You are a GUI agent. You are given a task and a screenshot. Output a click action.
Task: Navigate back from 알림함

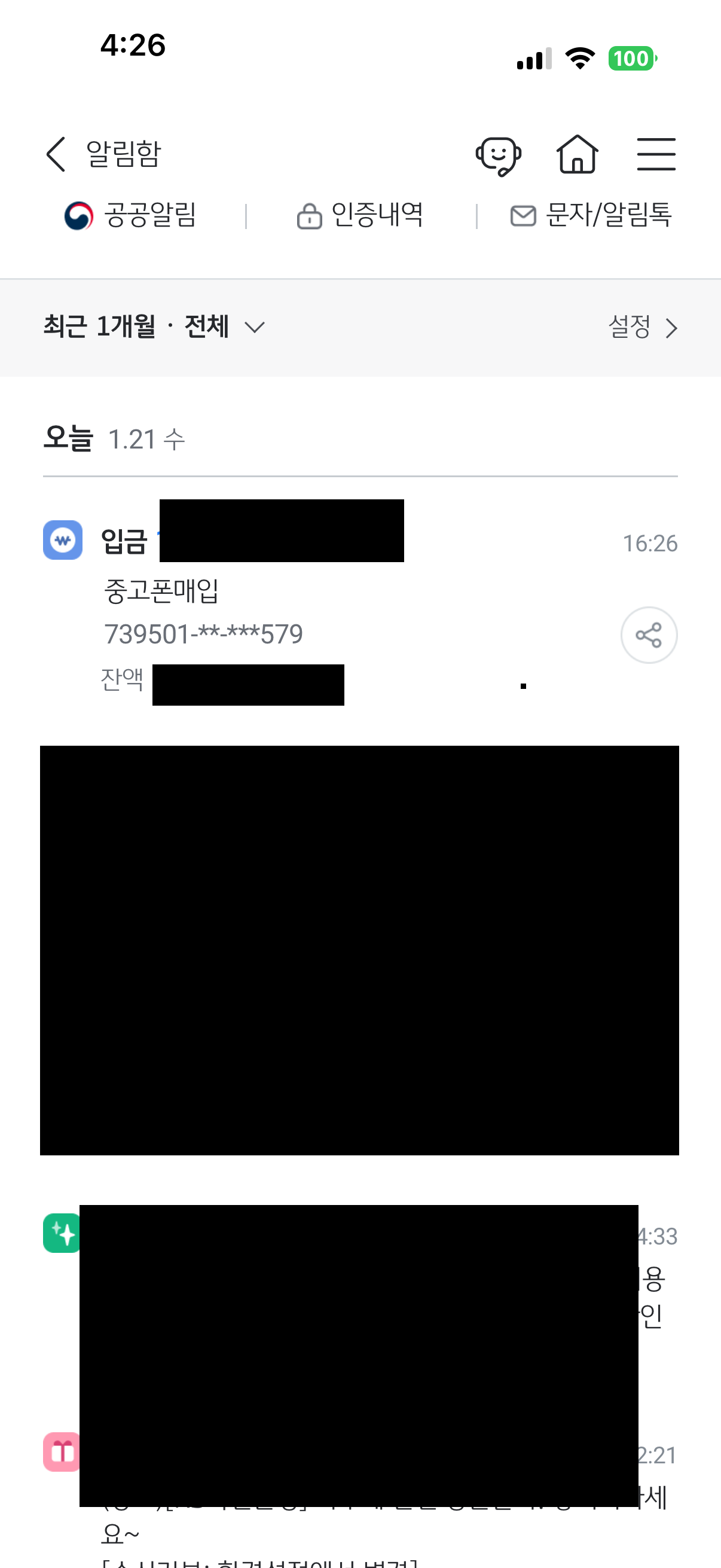[55, 155]
